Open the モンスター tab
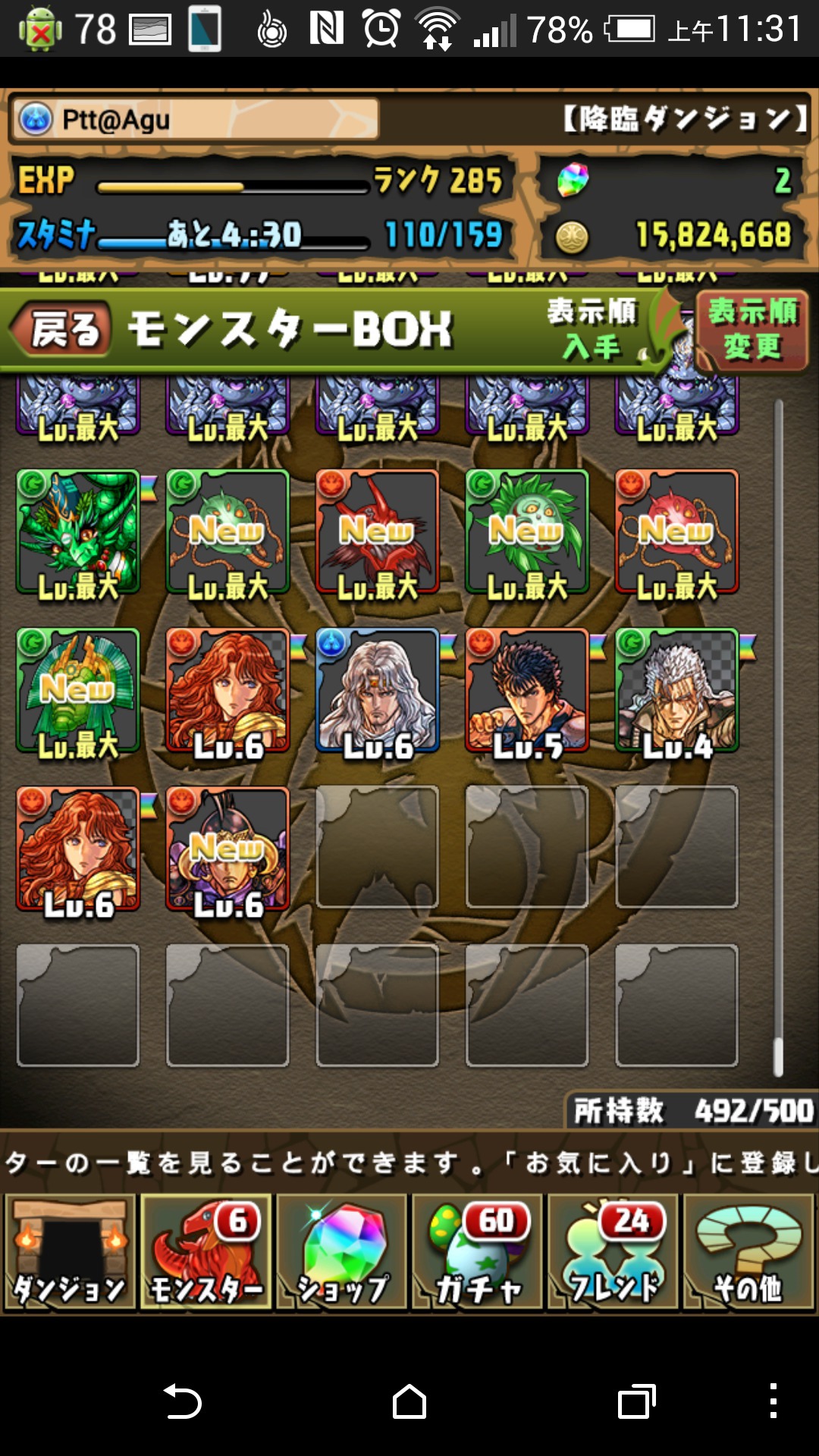Image resolution: width=819 pixels, height=1456 pixels. click(x=206, y=1253)
